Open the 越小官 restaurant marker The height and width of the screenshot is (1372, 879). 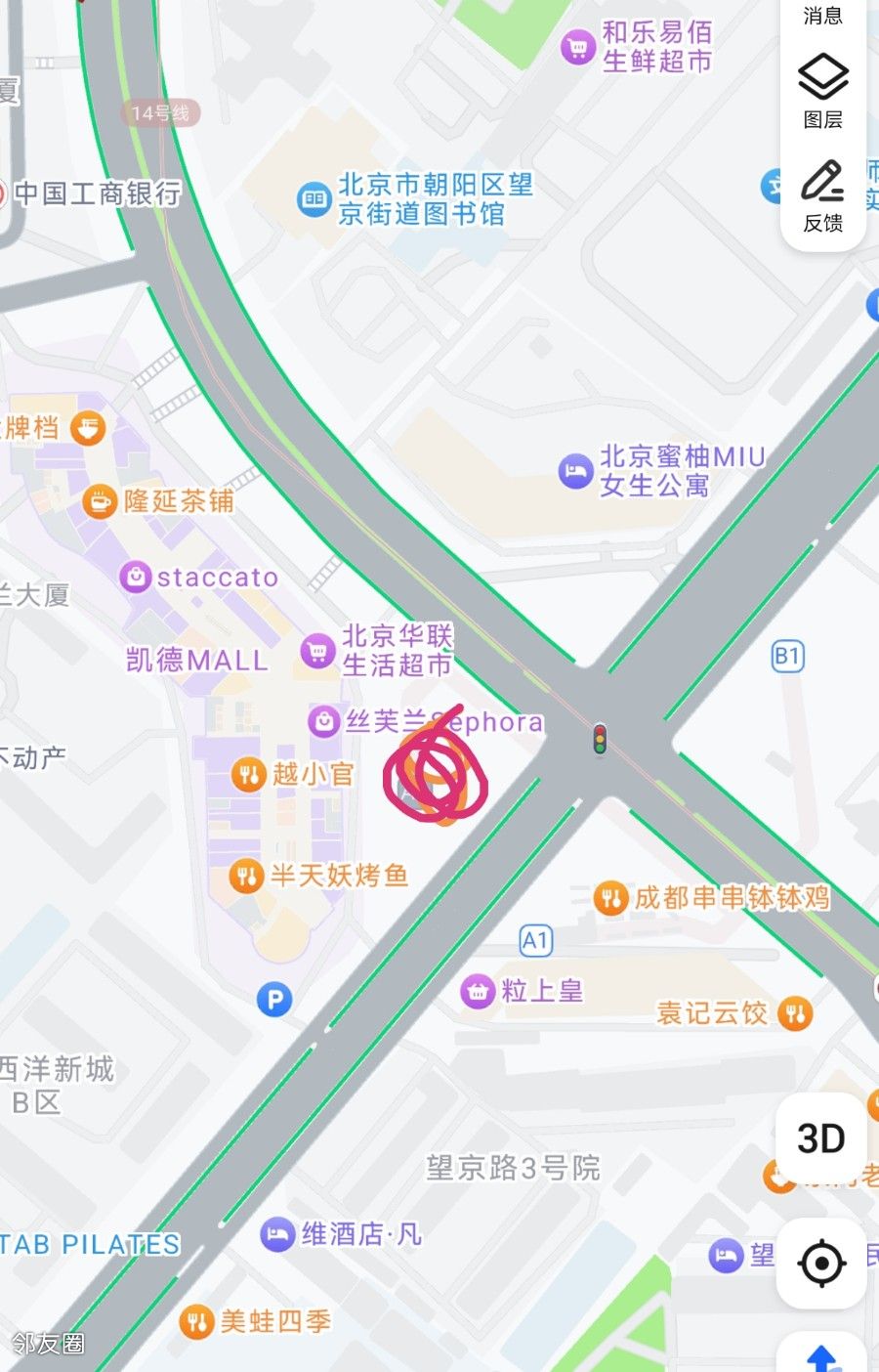tap(248, 775)
